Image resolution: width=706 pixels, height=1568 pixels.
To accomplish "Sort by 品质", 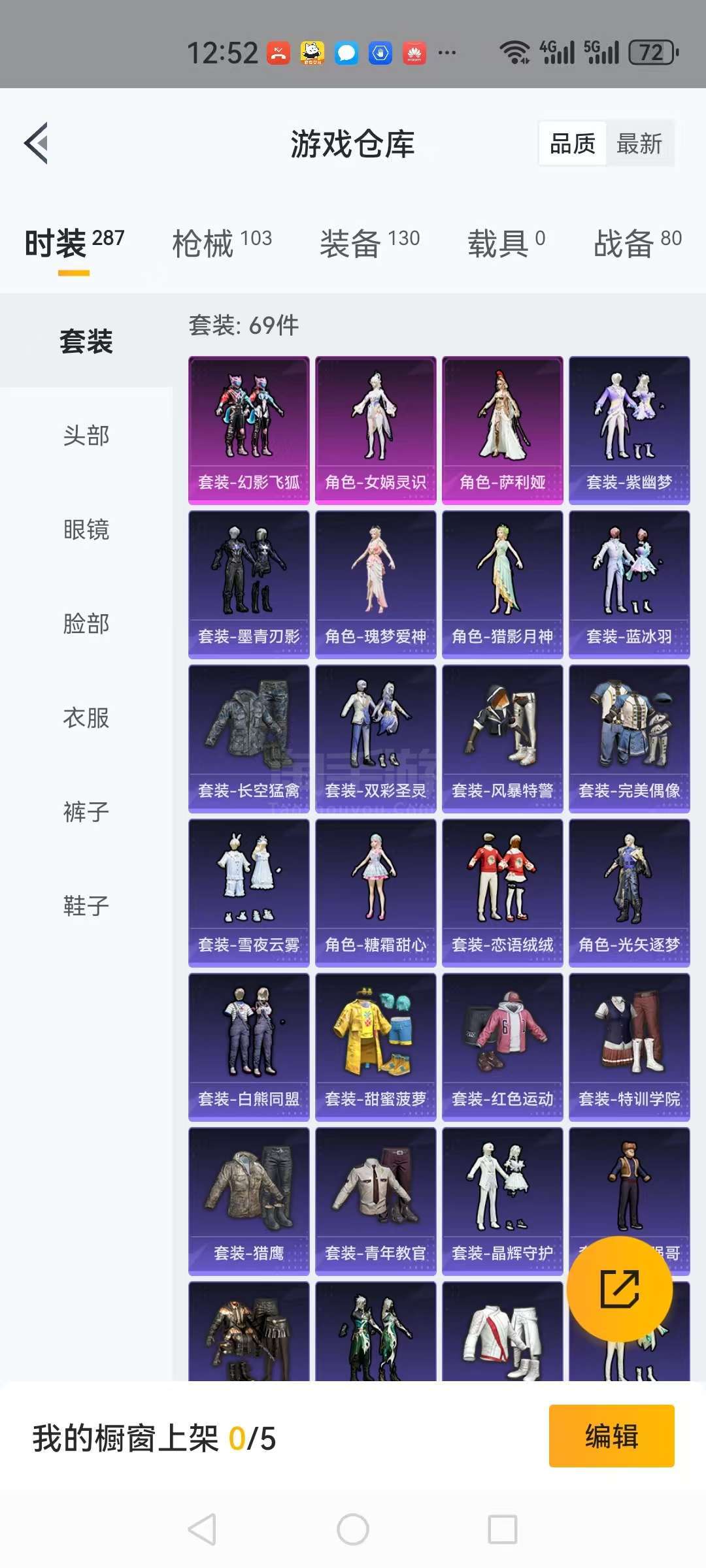I will [573, 143].
